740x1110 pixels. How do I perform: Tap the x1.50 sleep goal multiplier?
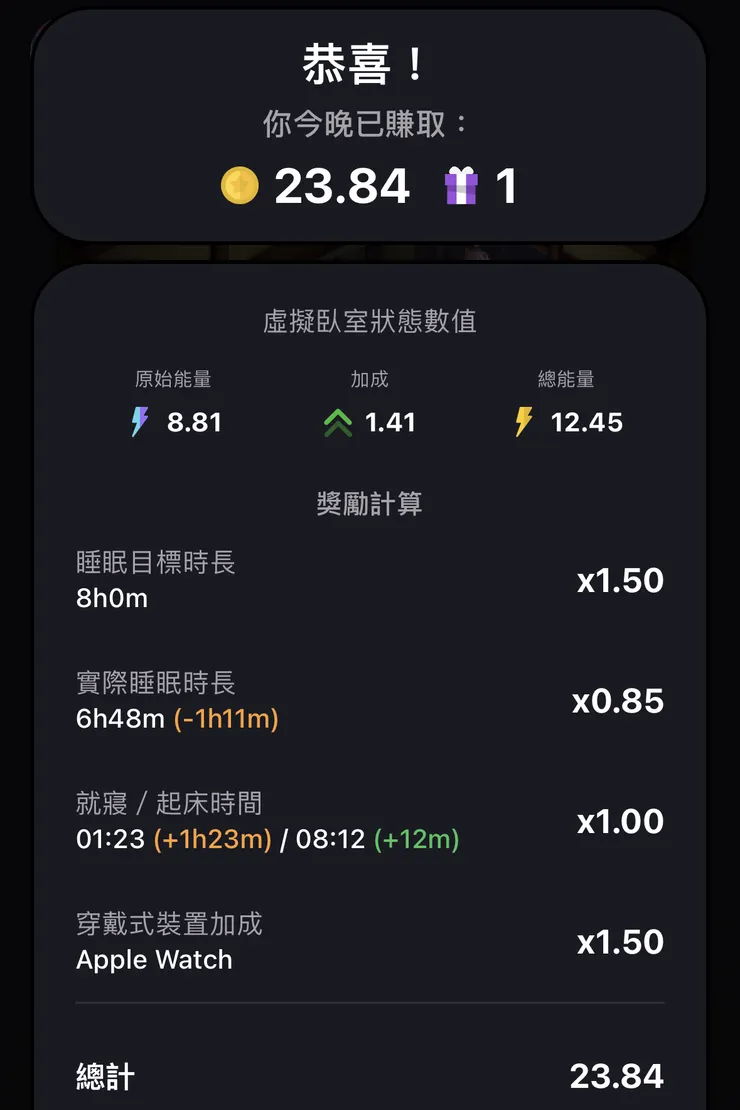point(620,580)
